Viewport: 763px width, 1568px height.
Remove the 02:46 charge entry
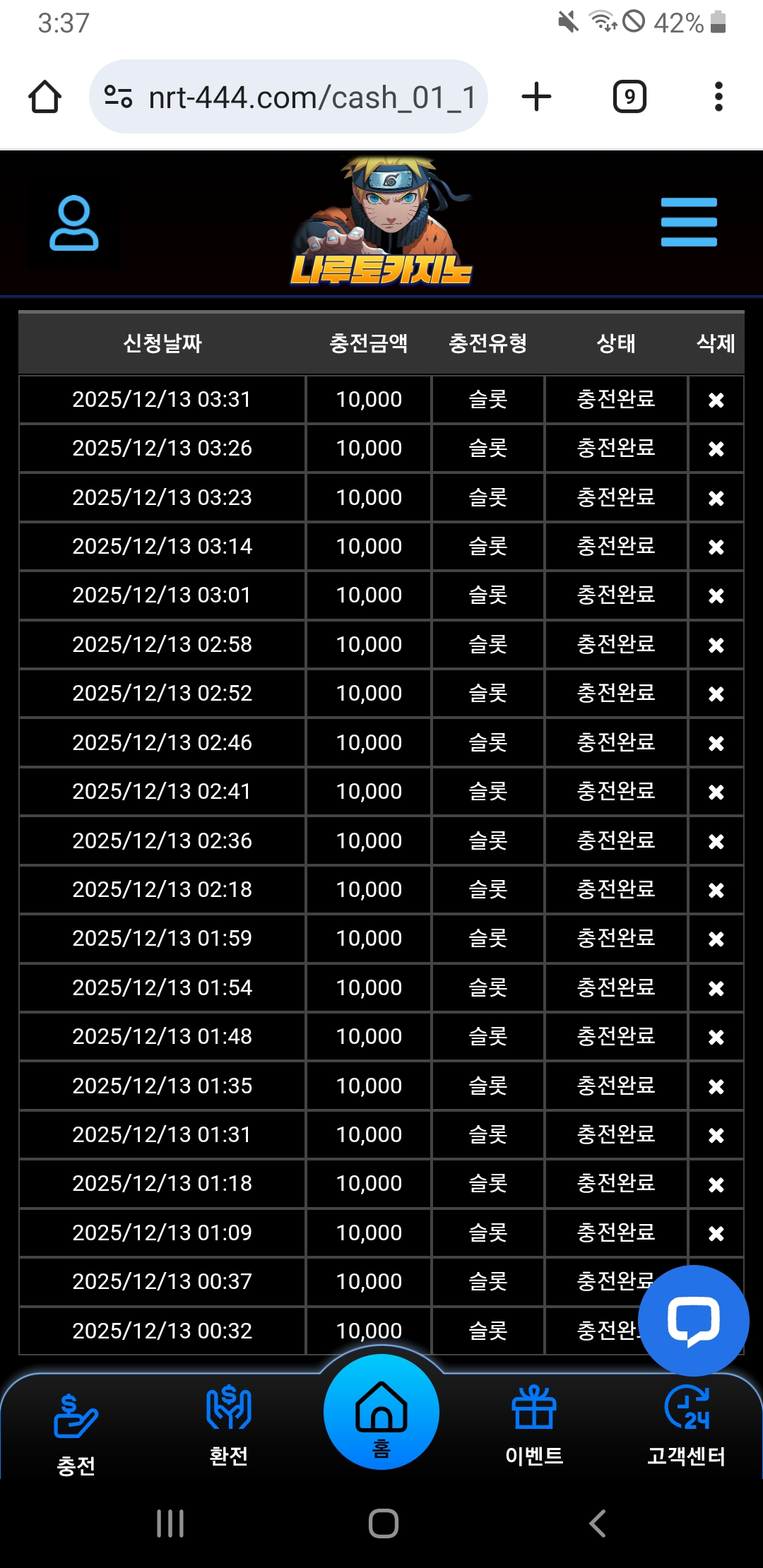coord(716,744)
